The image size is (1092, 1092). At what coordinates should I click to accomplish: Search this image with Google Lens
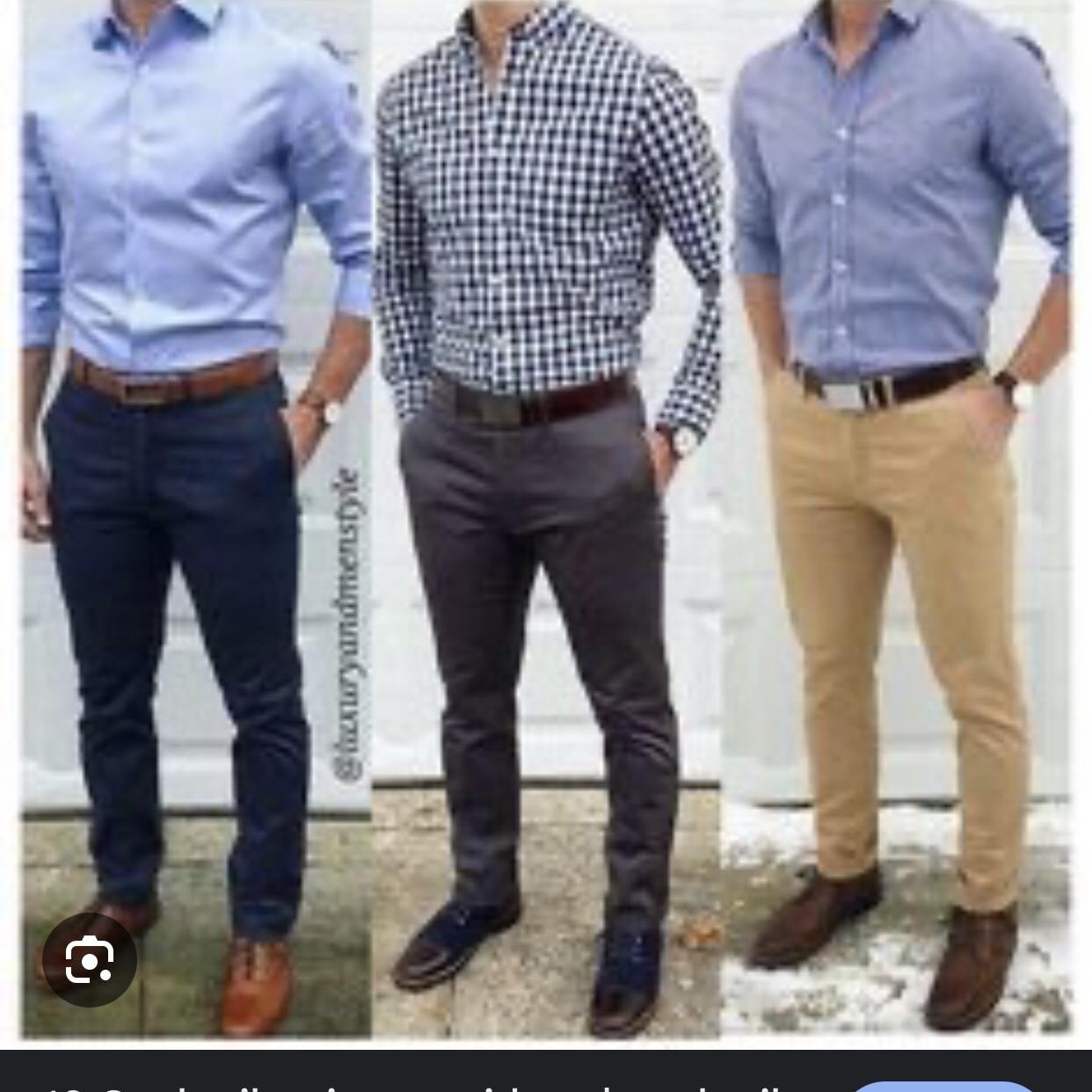coord(90,960)
